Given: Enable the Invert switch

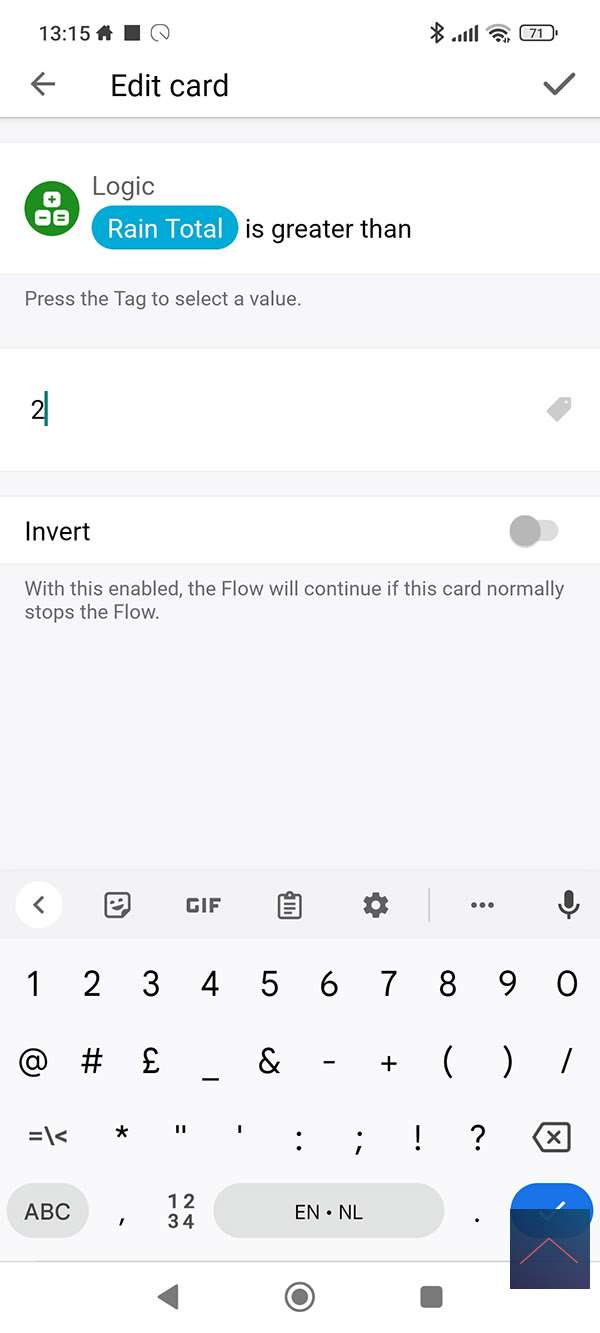Looking at the screenshot, I should click(x=533, y=531).
